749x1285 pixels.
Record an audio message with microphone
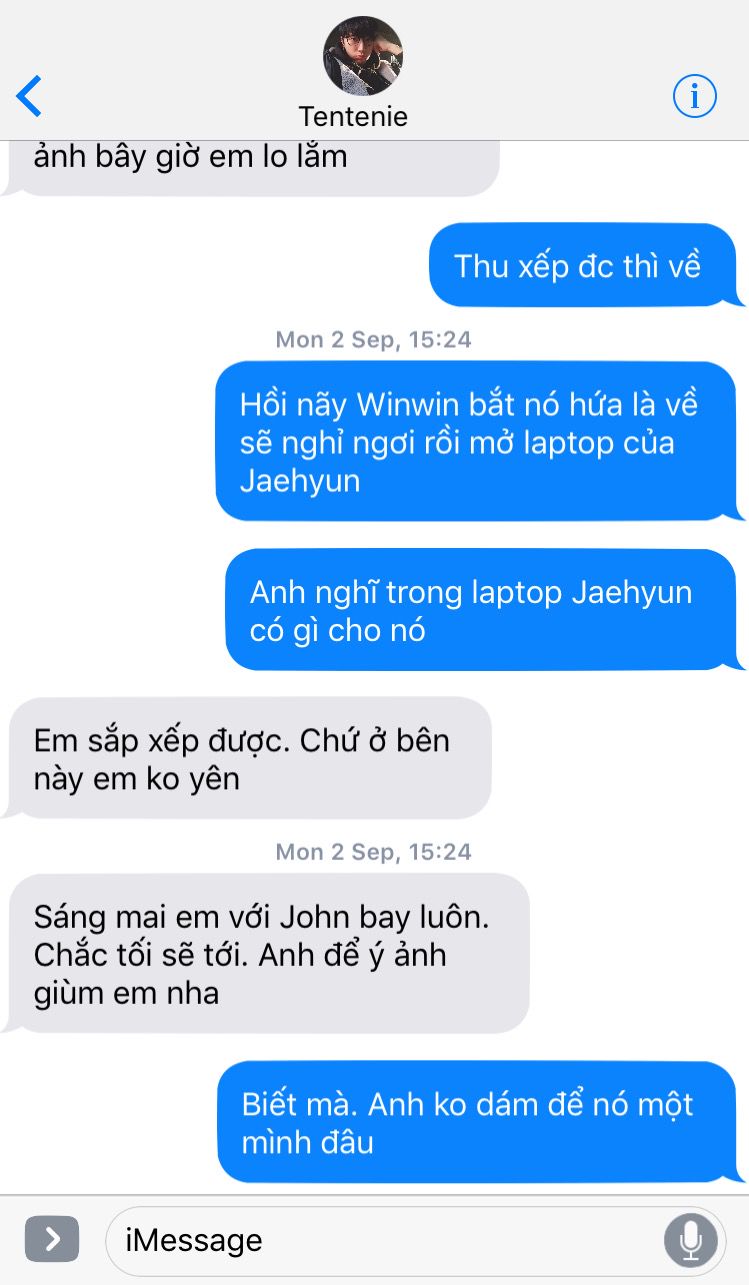[690, 1240]
